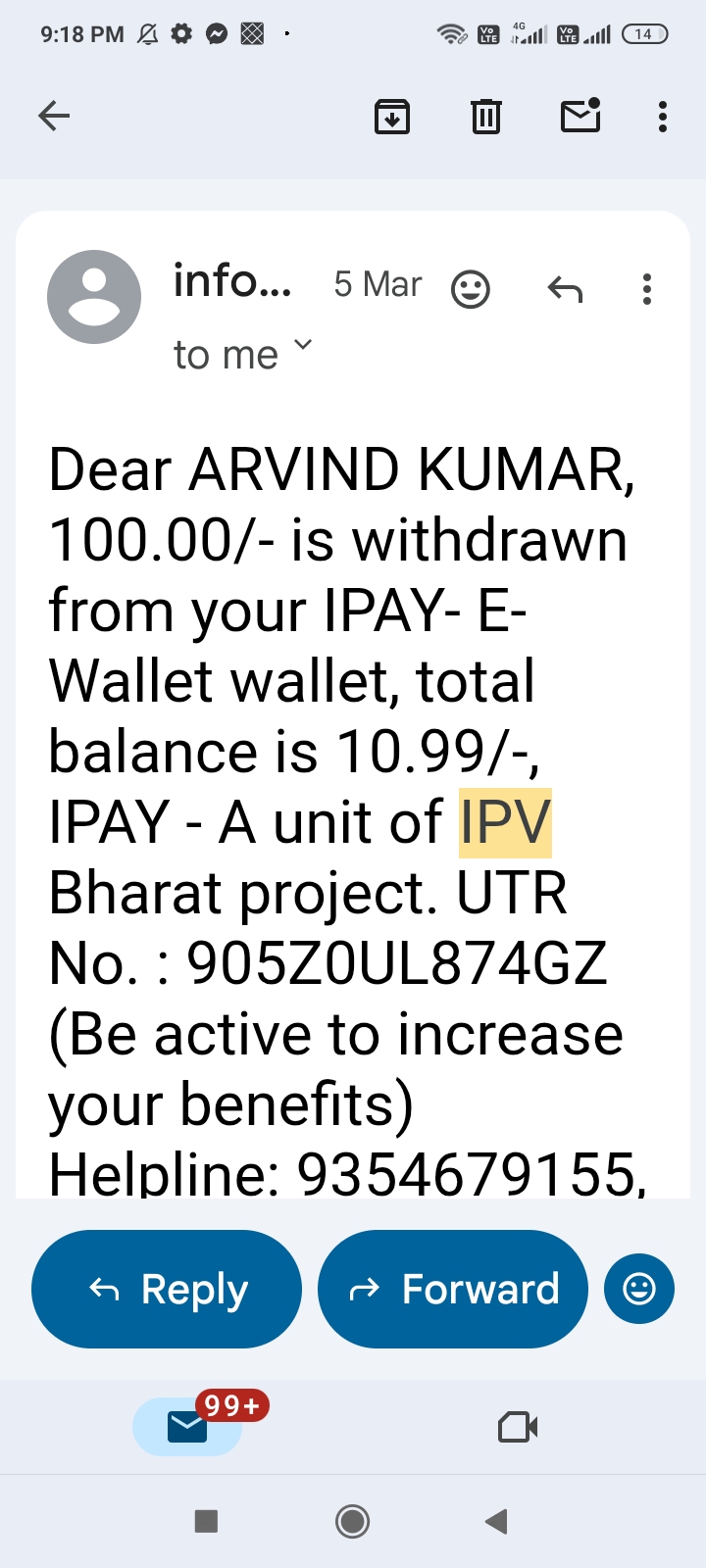Delete this email

tap(486, 117)
